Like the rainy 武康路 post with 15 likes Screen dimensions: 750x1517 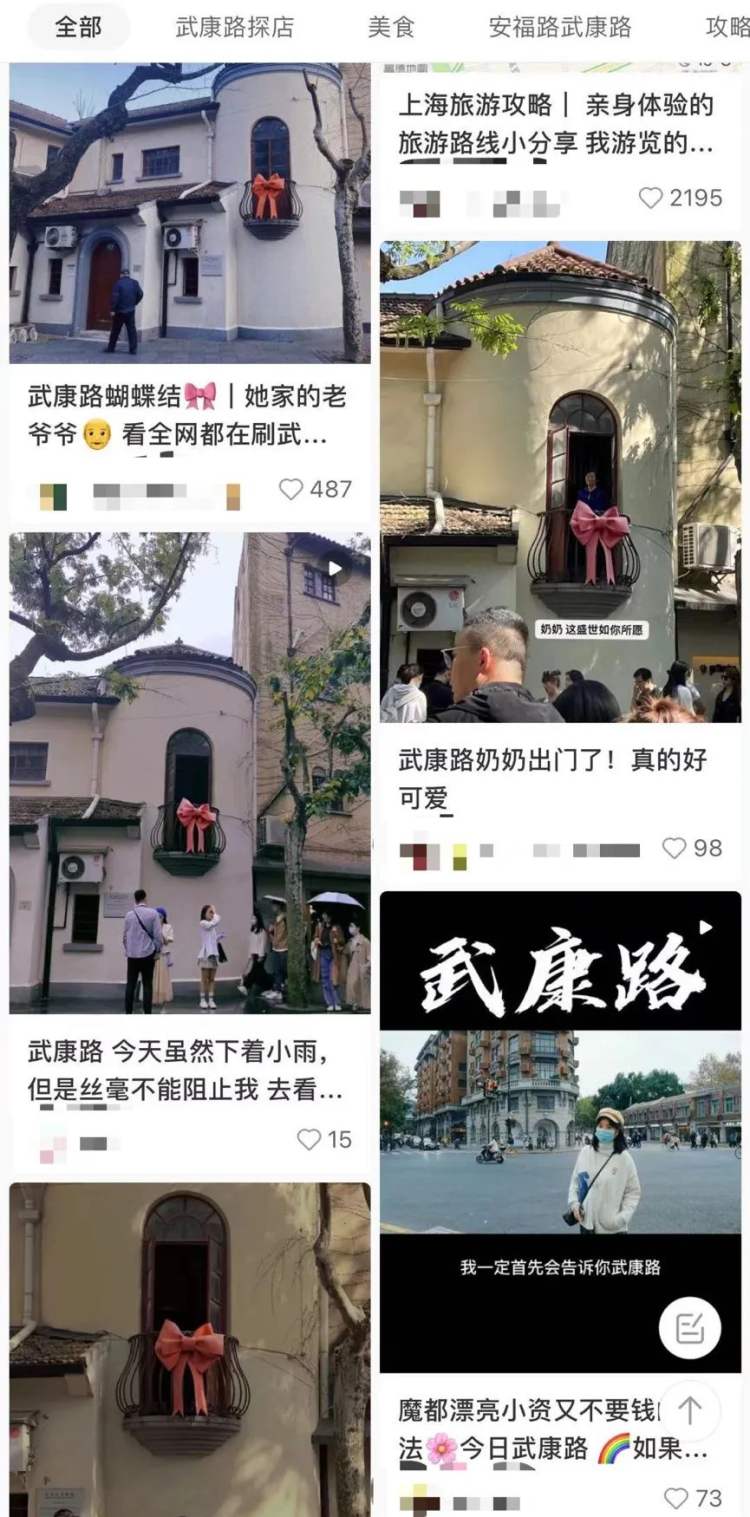click(309, 1139)
